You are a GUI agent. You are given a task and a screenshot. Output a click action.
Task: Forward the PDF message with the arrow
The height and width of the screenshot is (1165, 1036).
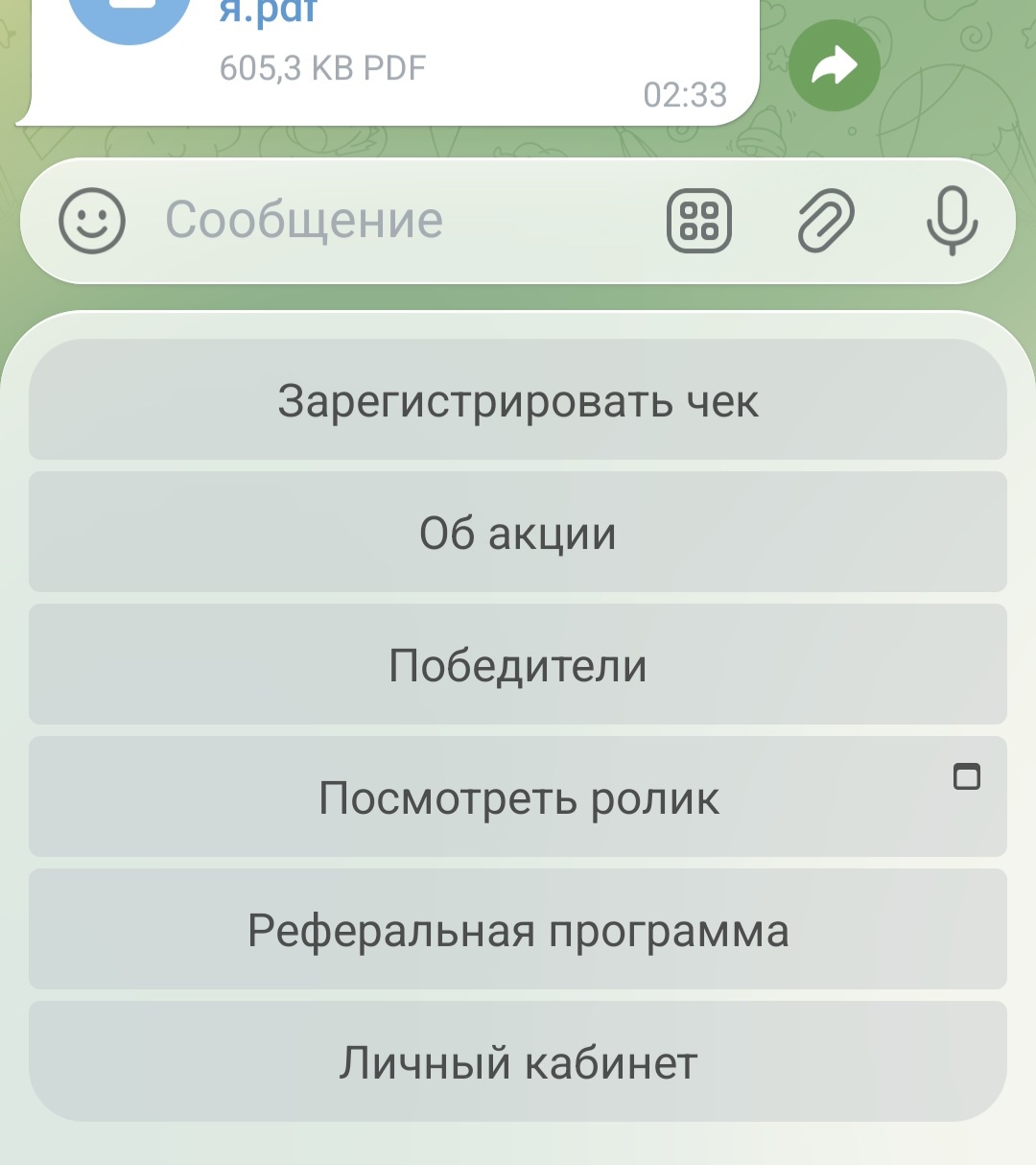(835, 66)
